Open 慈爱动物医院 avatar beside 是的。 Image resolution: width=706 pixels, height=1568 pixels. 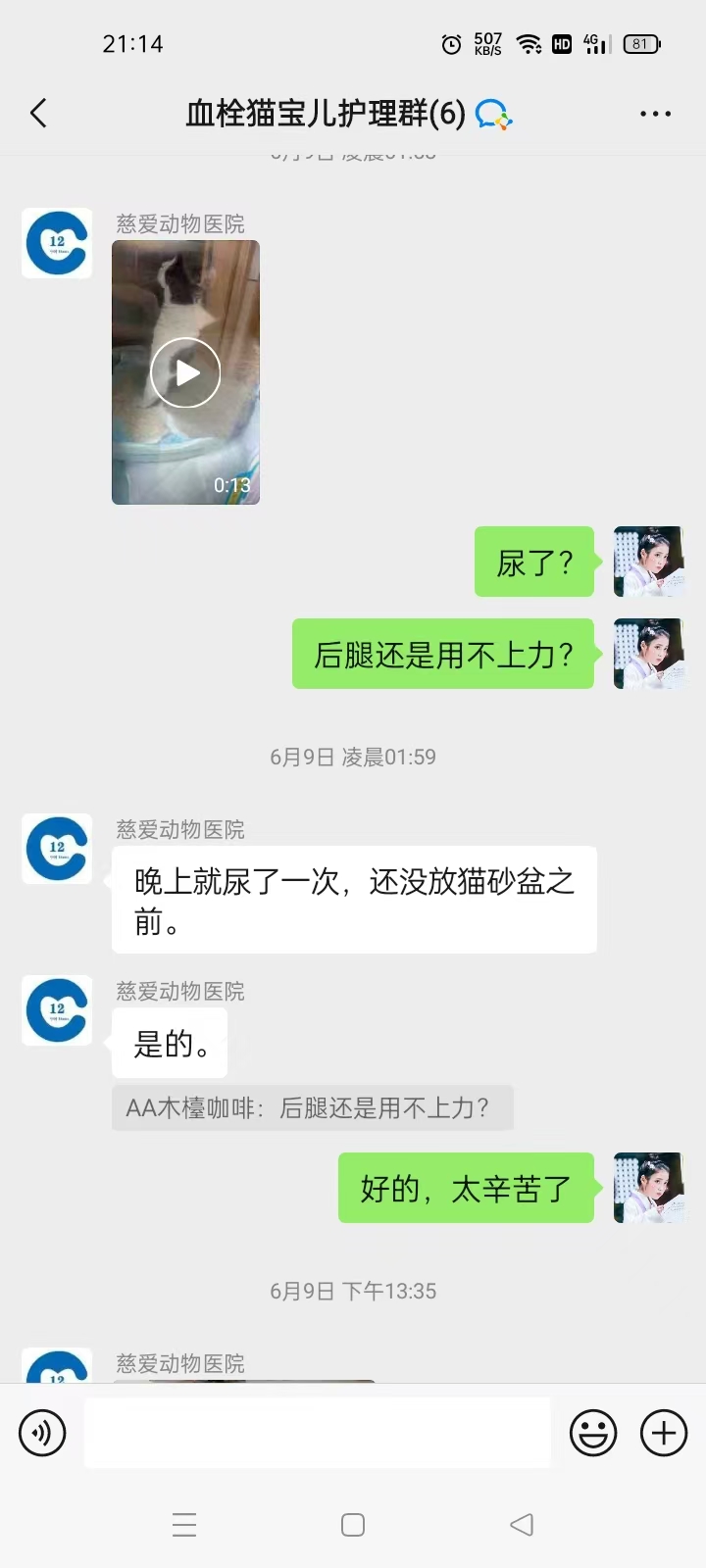(x=57, y=1010)
